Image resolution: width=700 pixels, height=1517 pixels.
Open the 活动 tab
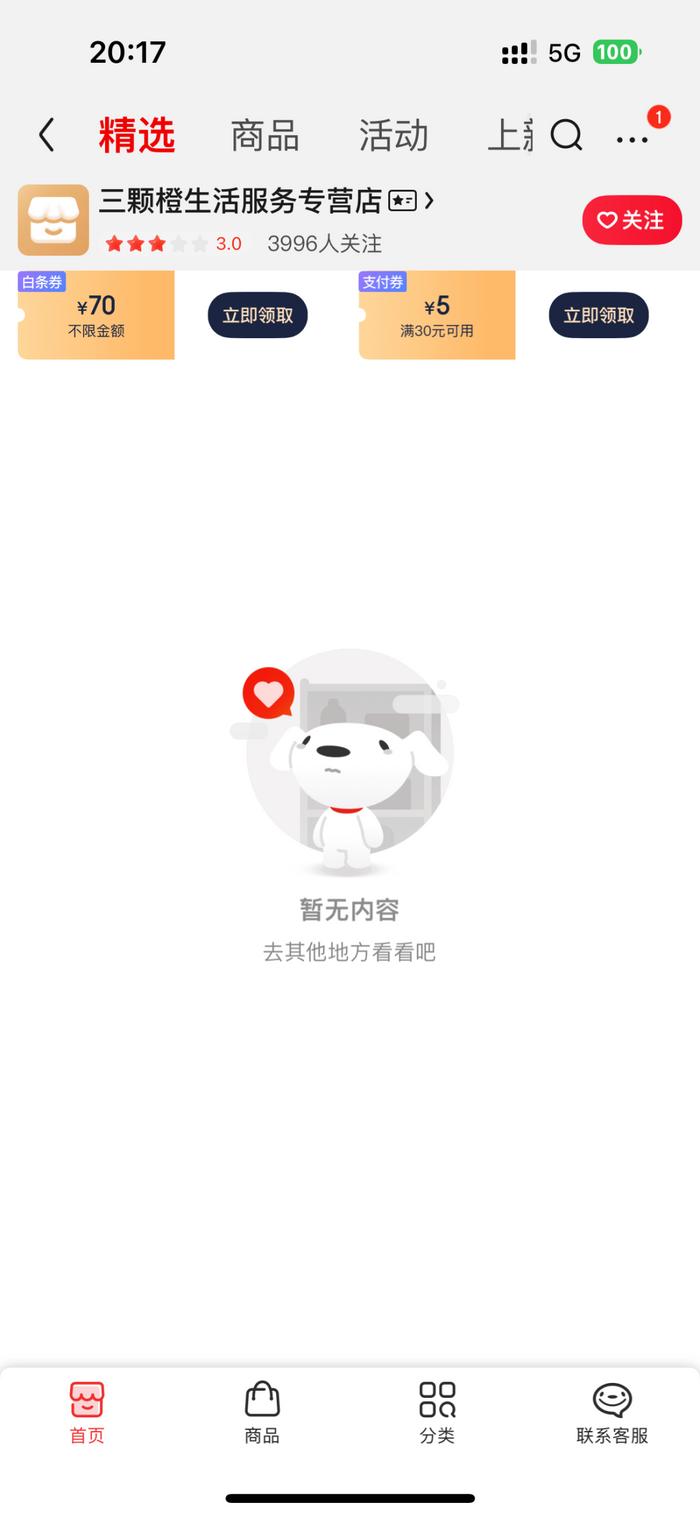tap(393, 135)
